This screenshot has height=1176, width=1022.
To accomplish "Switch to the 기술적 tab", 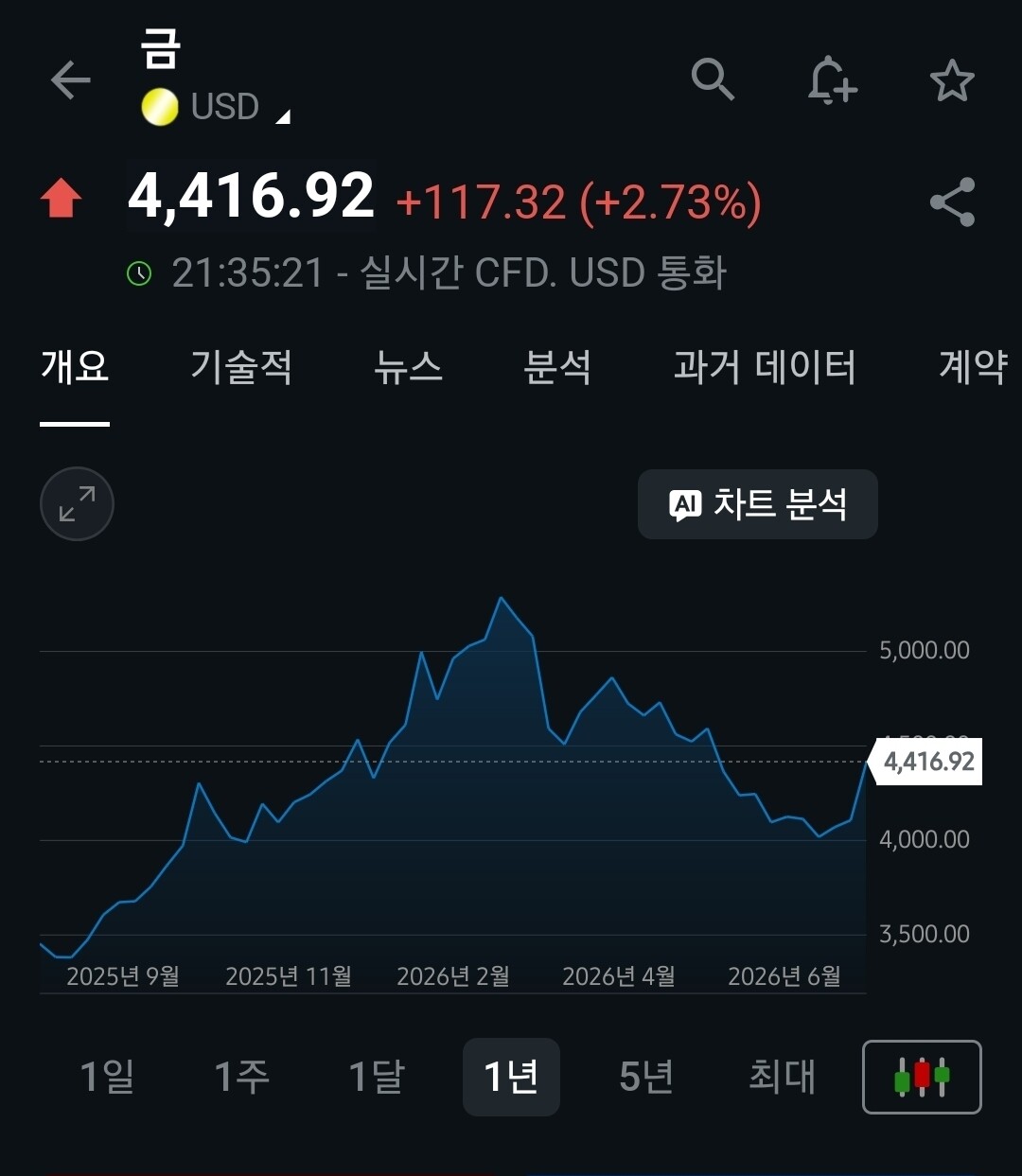I will coord(241,366).
